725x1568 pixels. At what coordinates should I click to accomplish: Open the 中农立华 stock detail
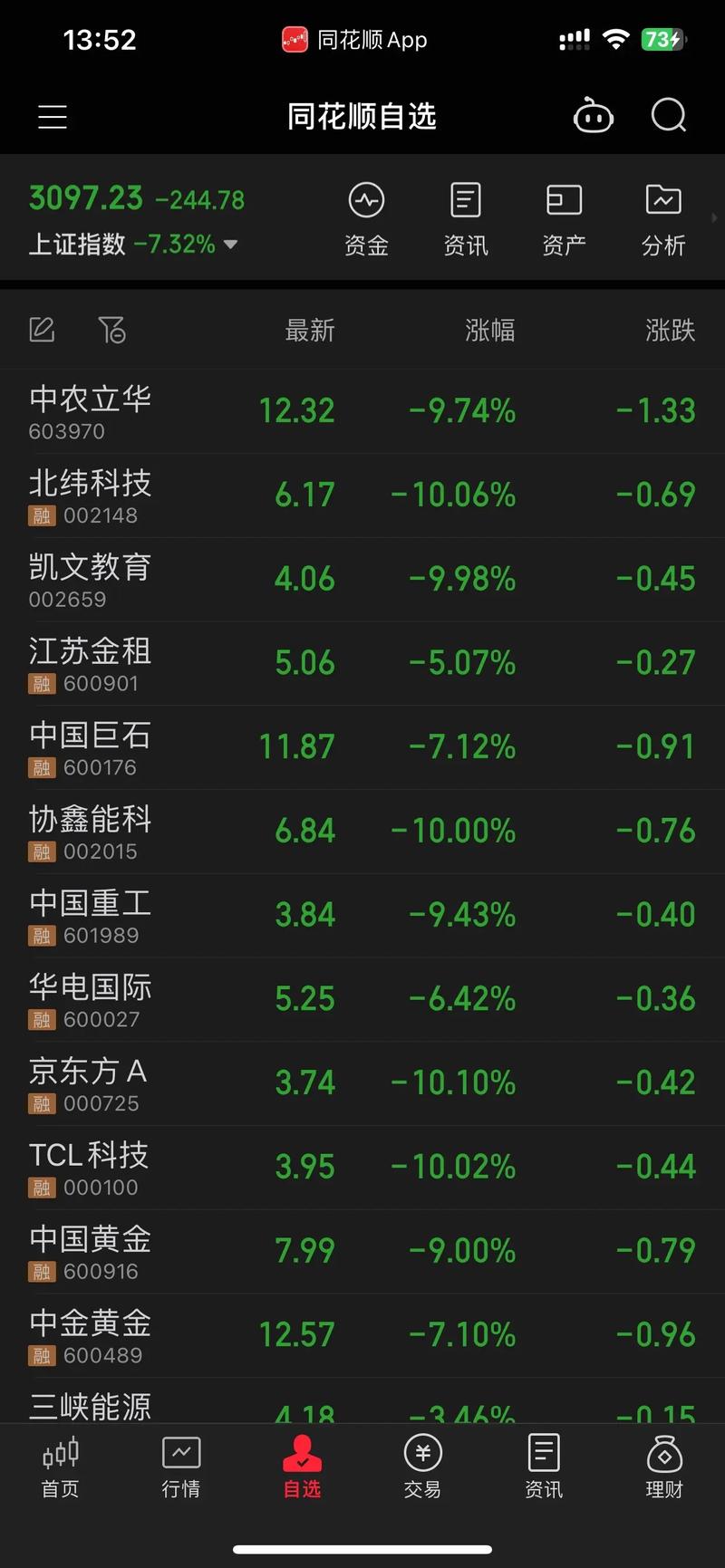coord(362,409)
